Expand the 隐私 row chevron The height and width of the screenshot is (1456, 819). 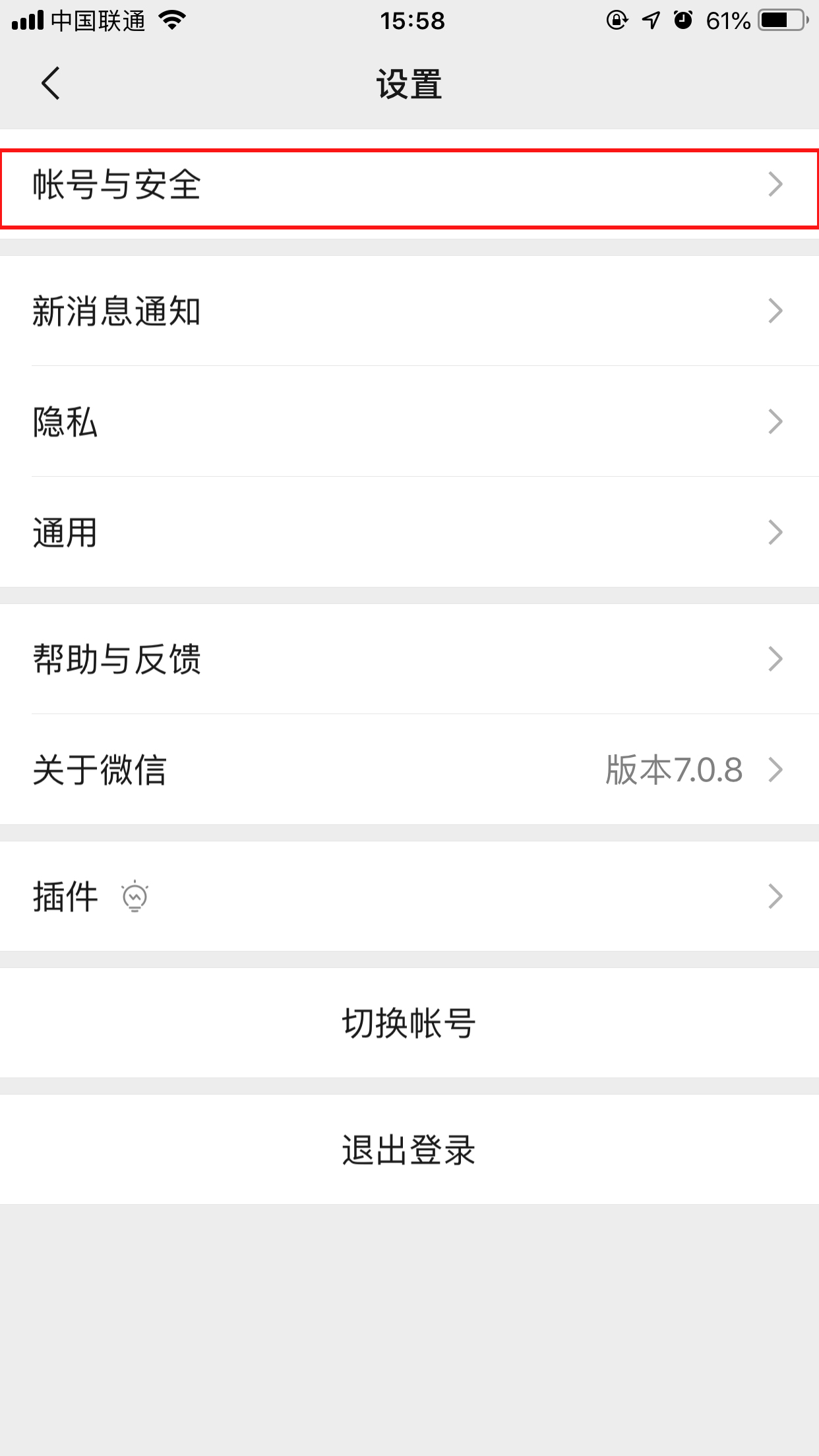775,421
